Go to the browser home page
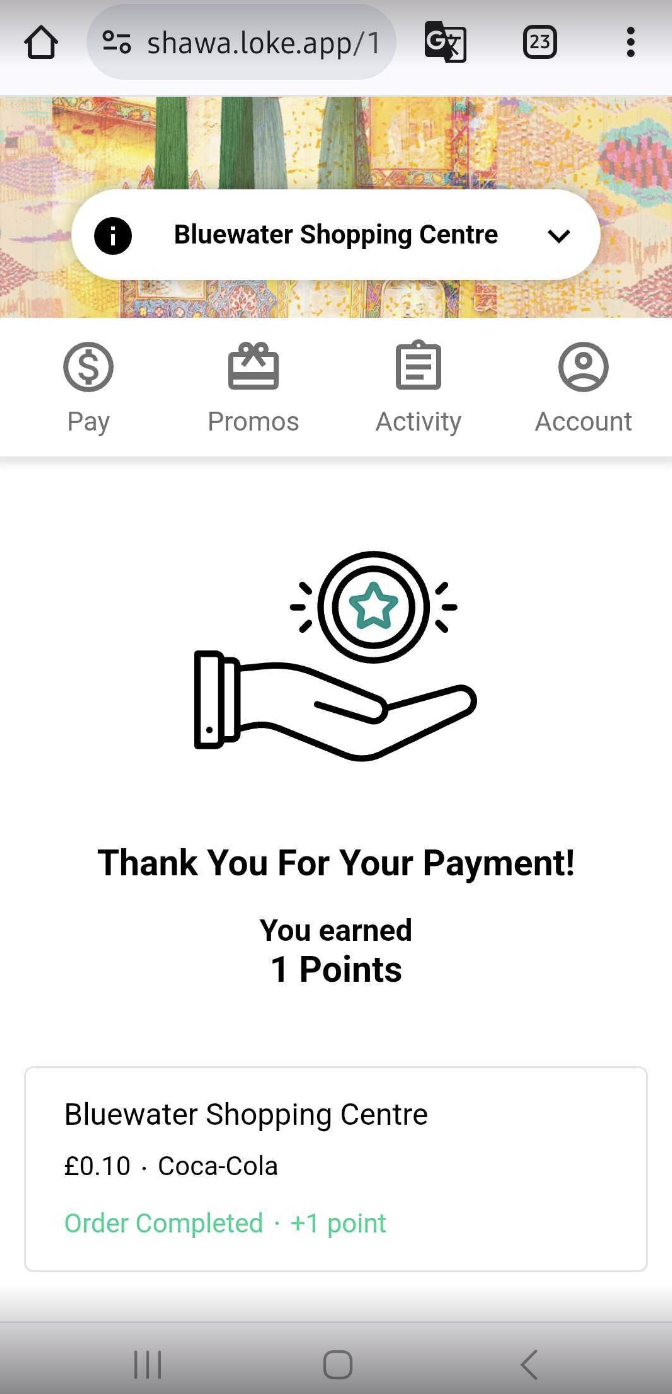672x1394 pixels. tap(41, 43)
